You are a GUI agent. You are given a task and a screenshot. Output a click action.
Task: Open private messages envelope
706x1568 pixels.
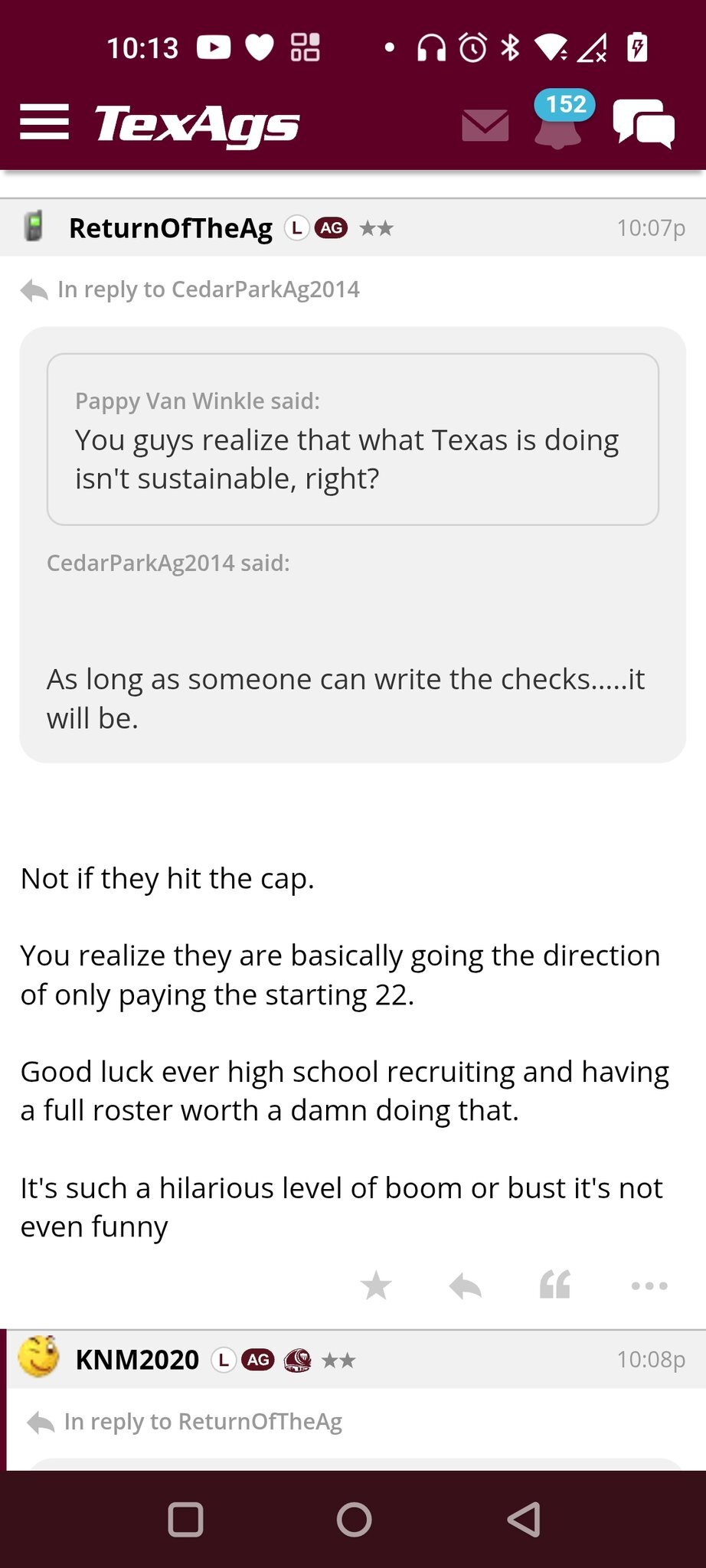coord(485,125)
